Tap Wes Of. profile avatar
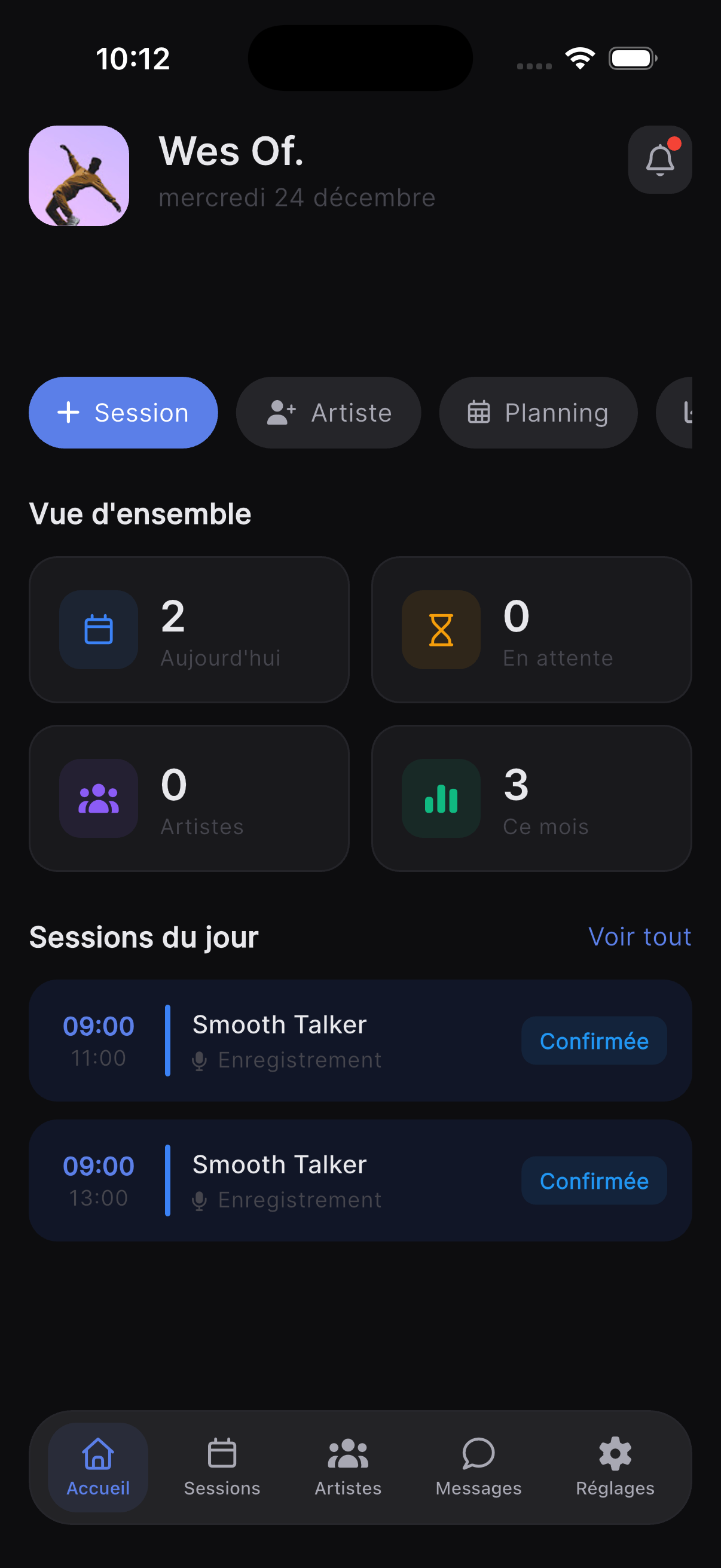 click(x=79, y=175)
